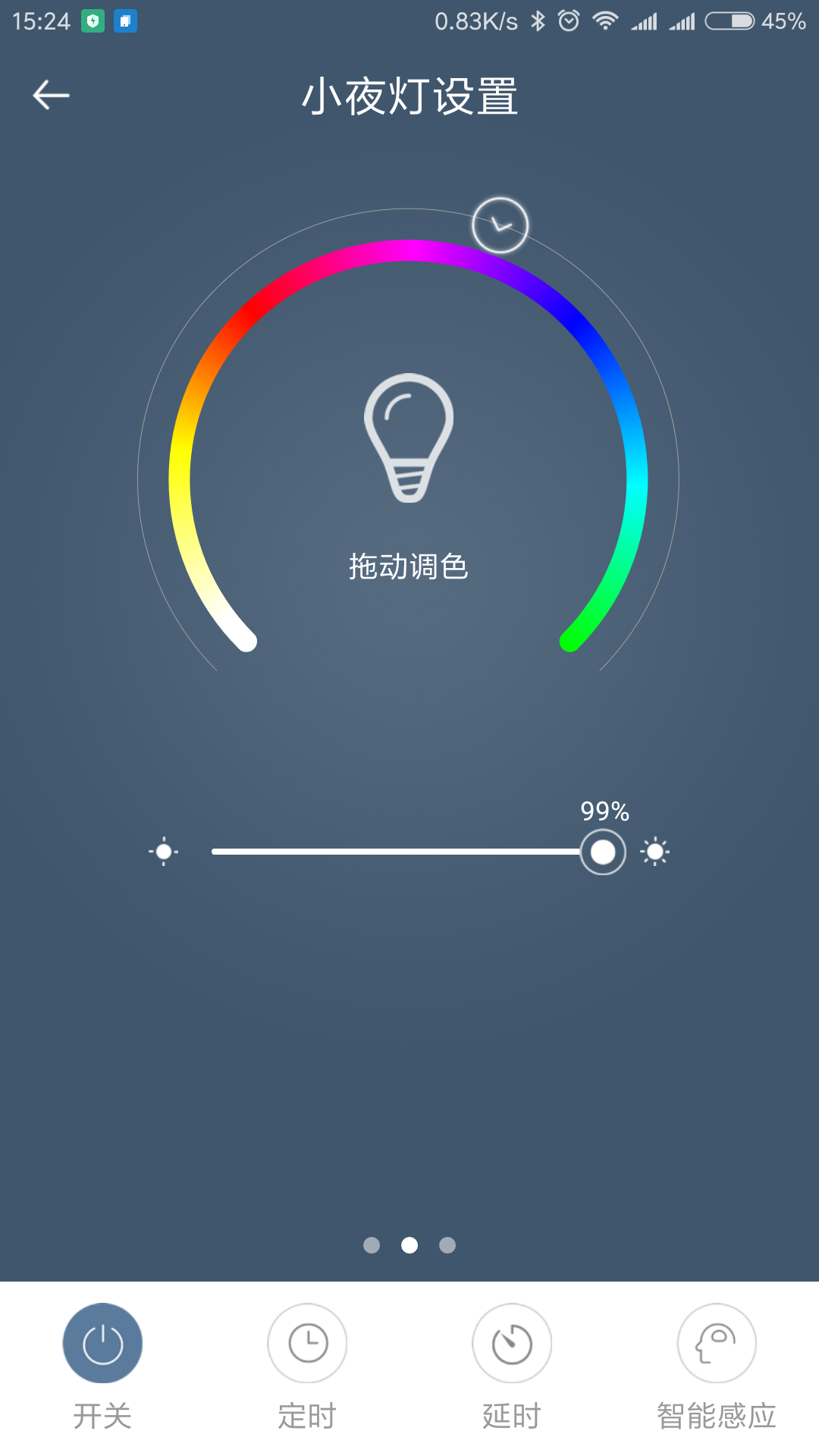The image size is (819, 1456).
Task: Toggle the 开关 power button
Action: [x=102, y=1343]
